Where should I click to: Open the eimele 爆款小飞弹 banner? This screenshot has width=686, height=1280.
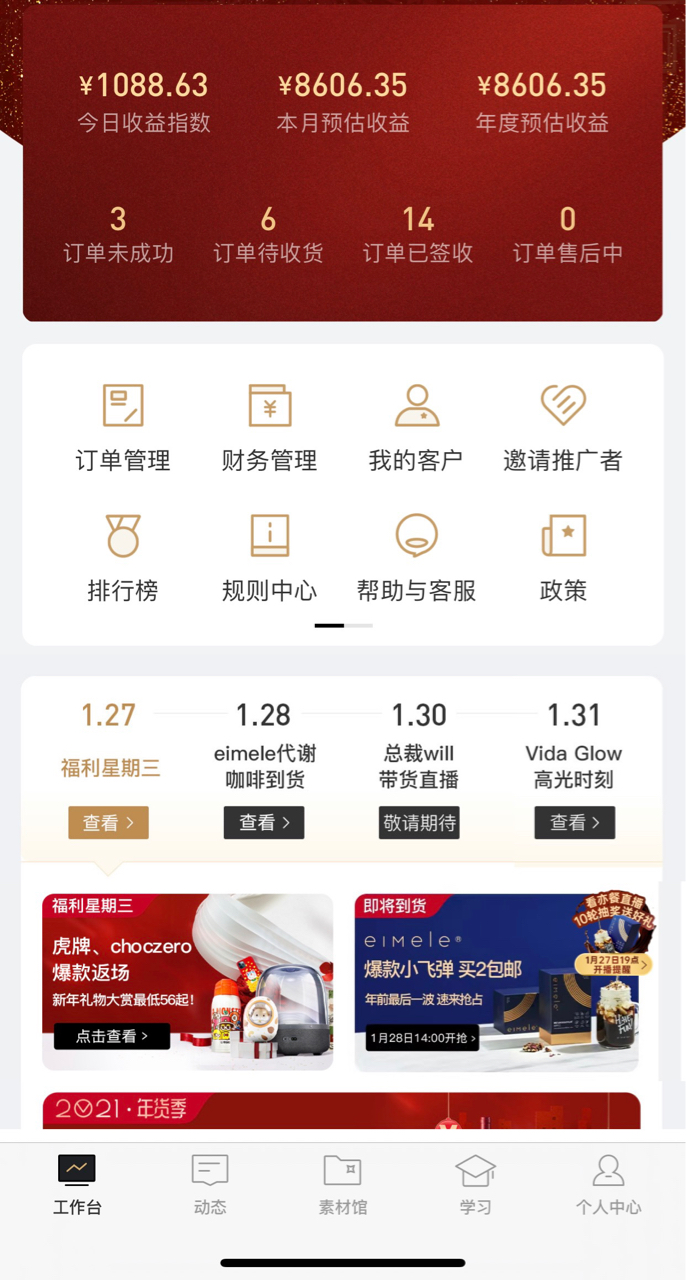497,982
